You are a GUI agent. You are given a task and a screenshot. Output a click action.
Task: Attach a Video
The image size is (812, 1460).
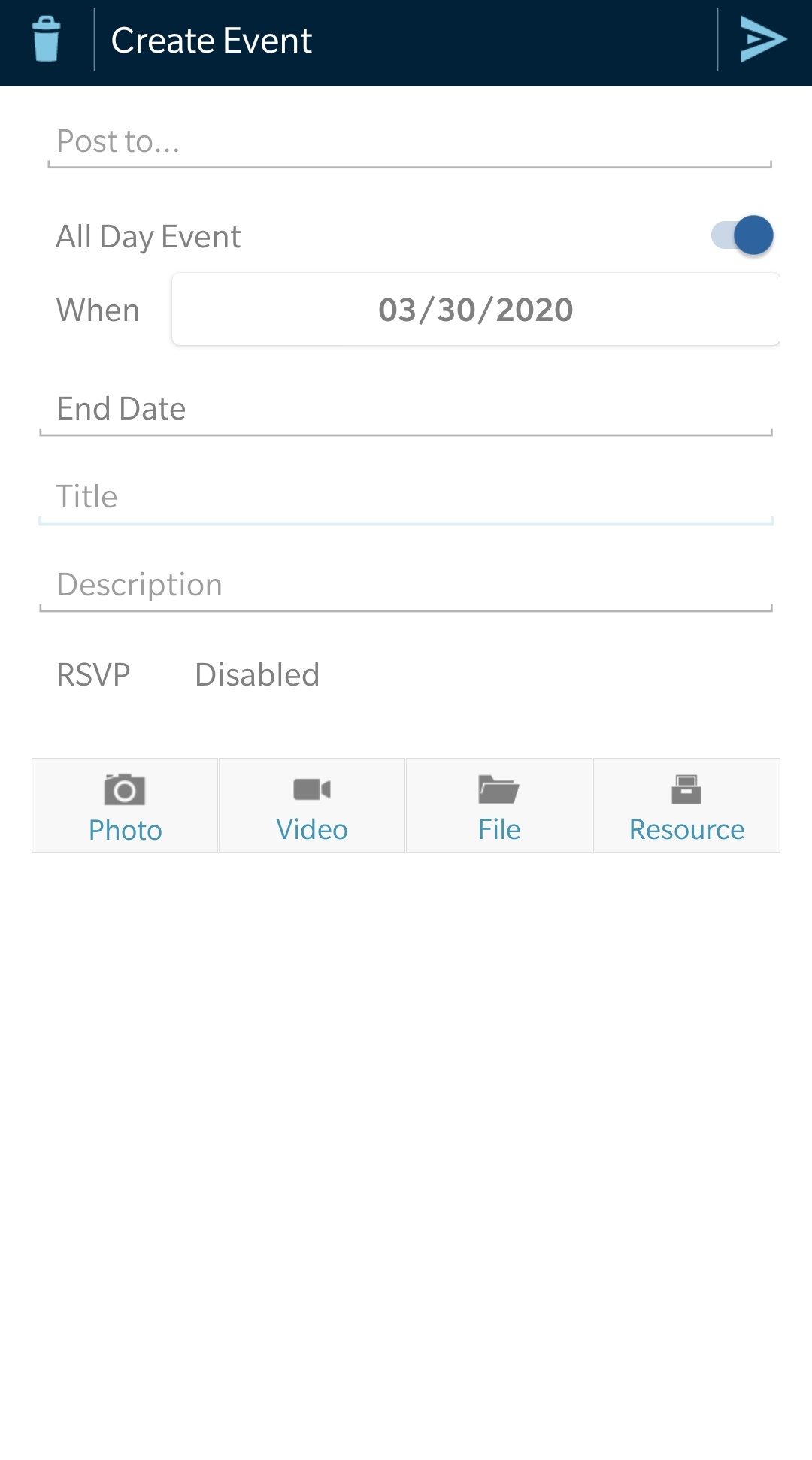[312, 805]
